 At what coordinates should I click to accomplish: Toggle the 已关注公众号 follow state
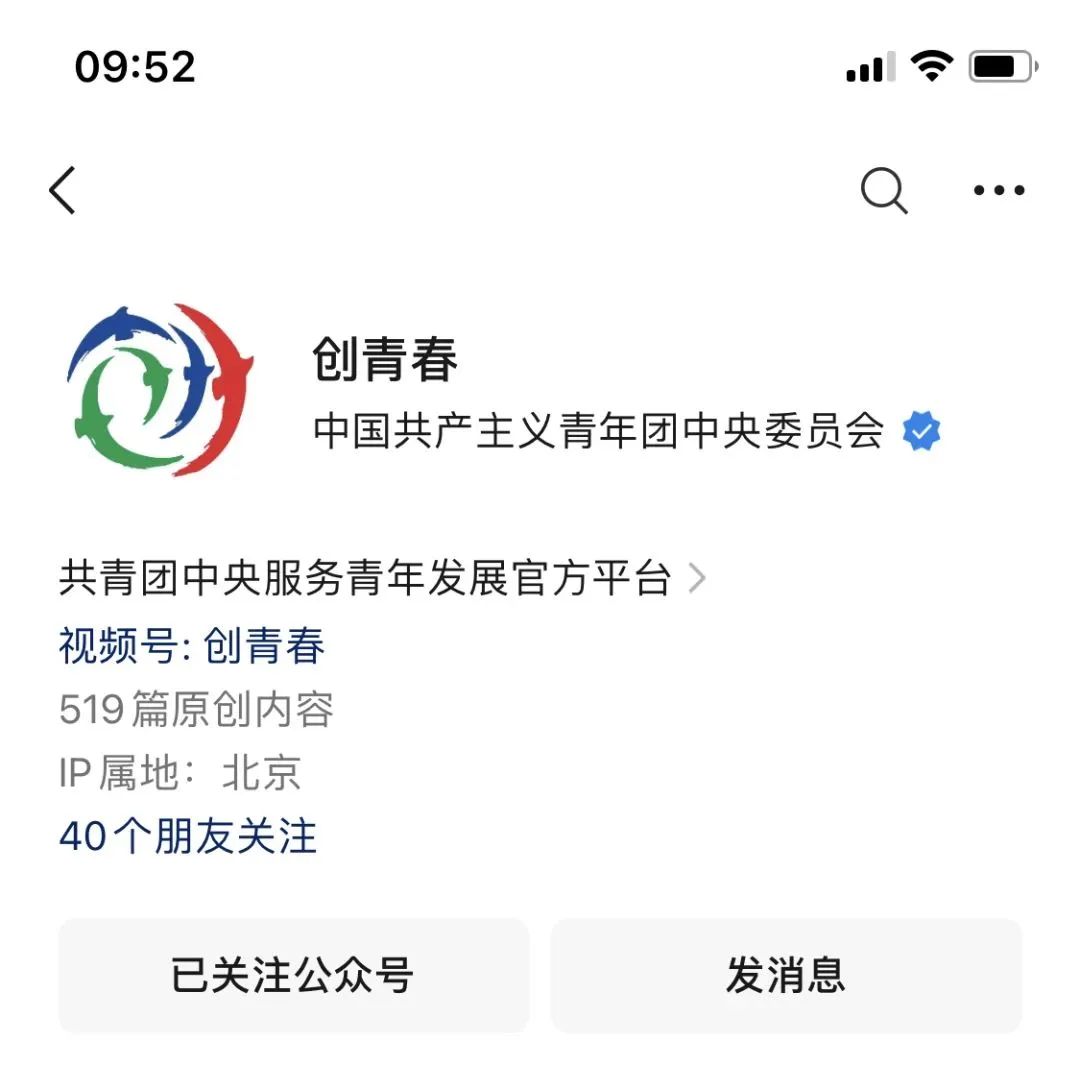coord(295,974)
